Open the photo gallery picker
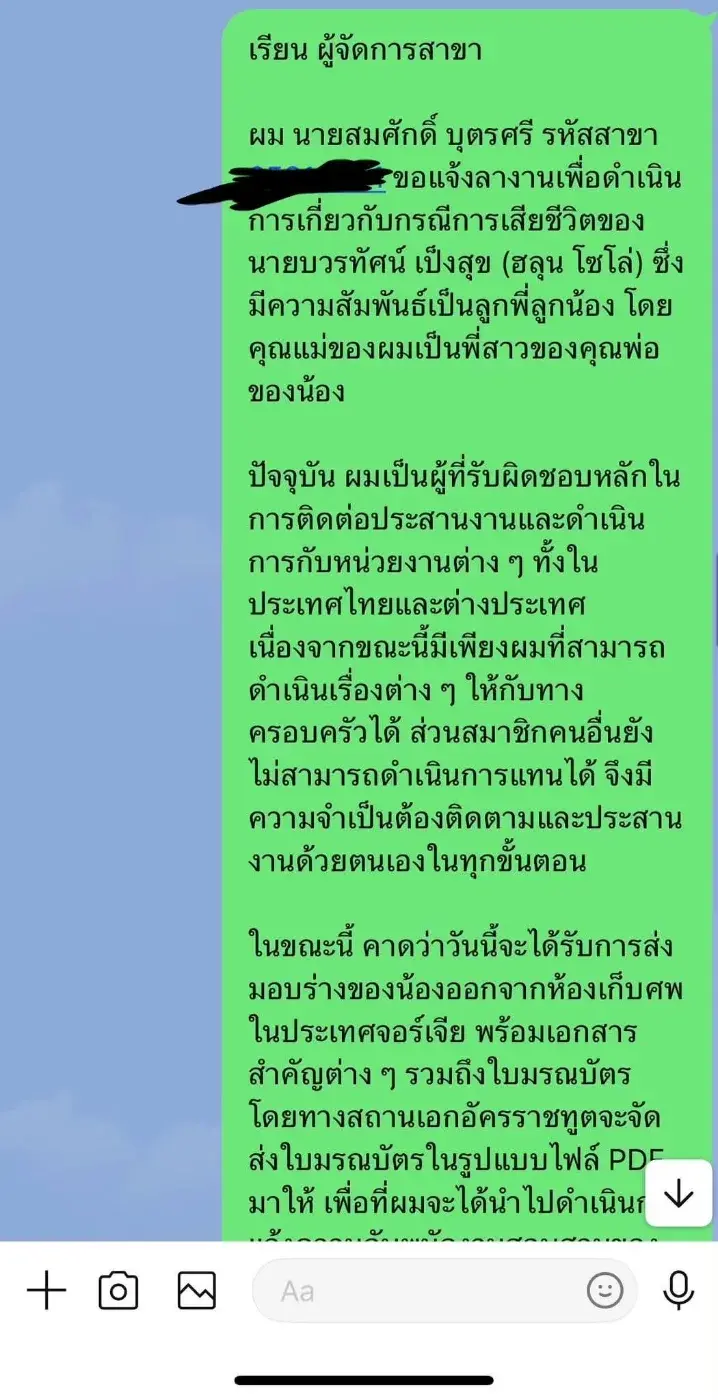Screen dimensions: 718x1400 tap(196, 1291)
